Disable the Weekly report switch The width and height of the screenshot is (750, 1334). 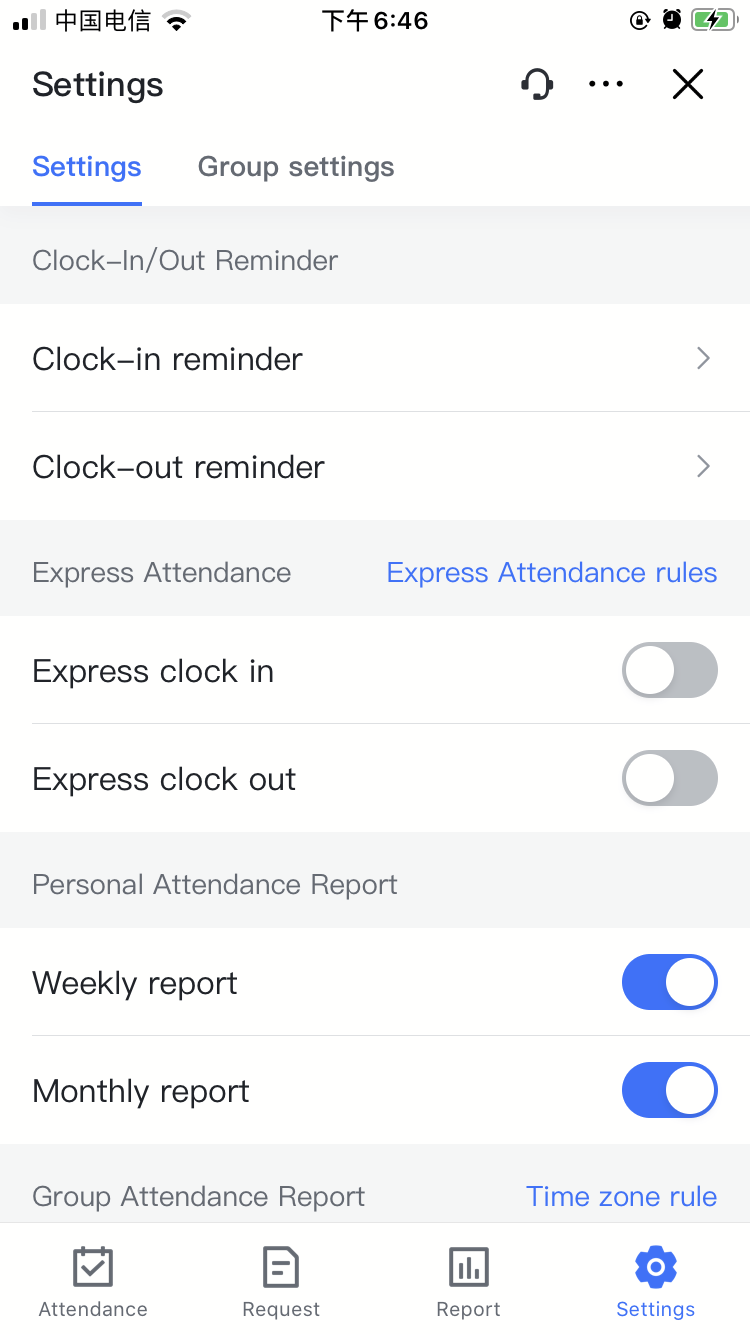coord(669,983)
